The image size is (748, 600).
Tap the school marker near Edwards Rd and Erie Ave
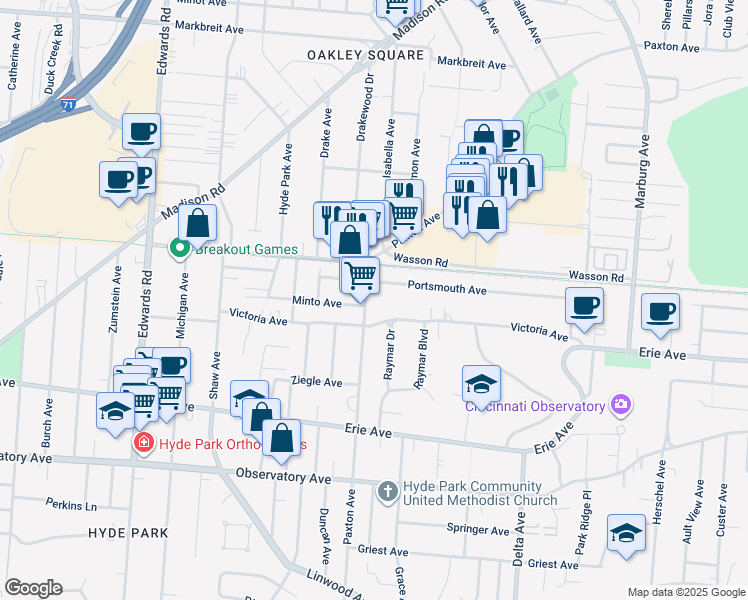(x=115, y=411)
